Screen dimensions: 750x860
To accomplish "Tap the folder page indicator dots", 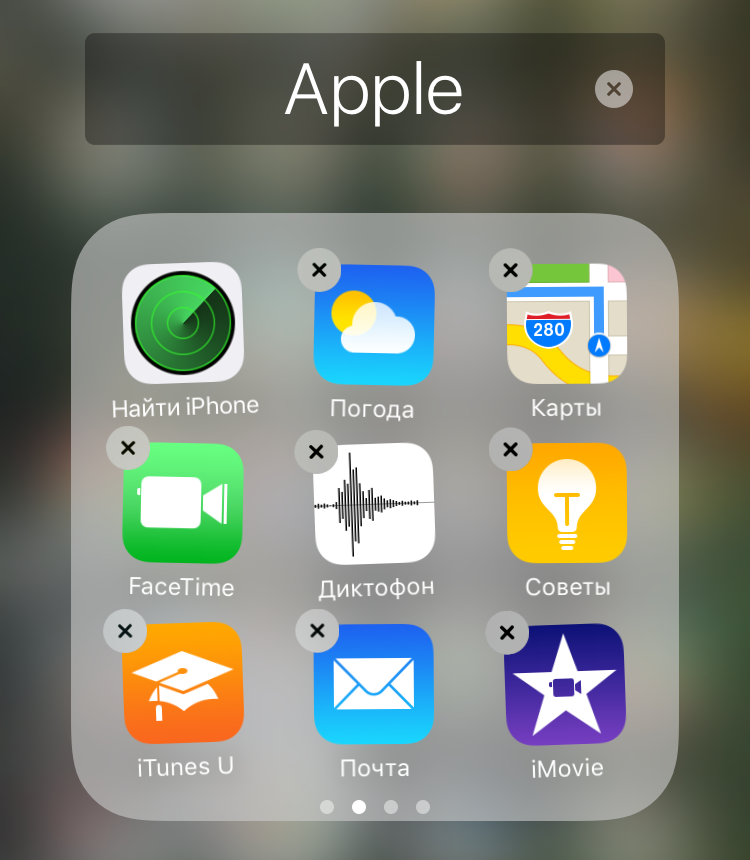I will coord(375,806).
